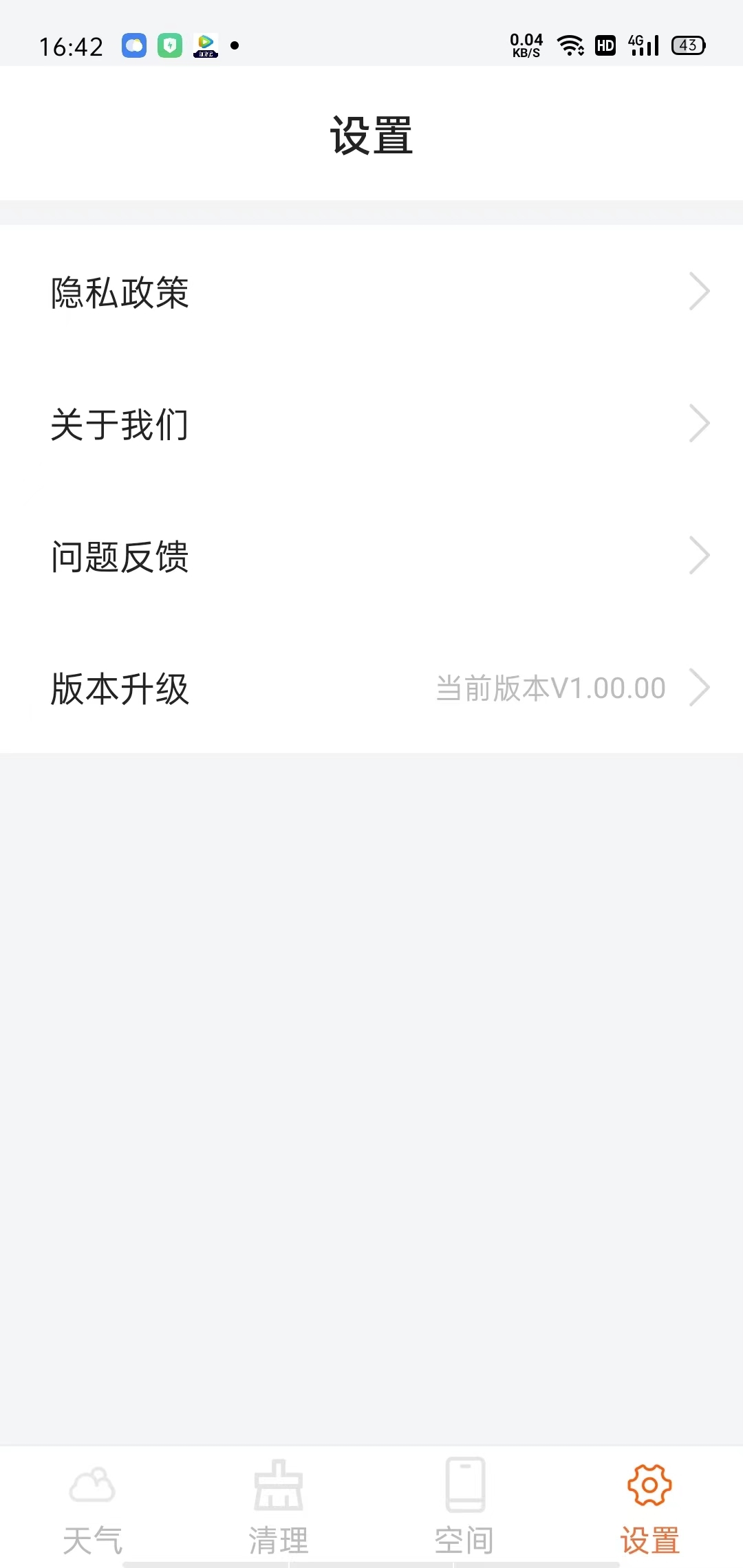Click the battery level indicator showing 43
This screenshot has height=1568, width=743.
(687, 45)
